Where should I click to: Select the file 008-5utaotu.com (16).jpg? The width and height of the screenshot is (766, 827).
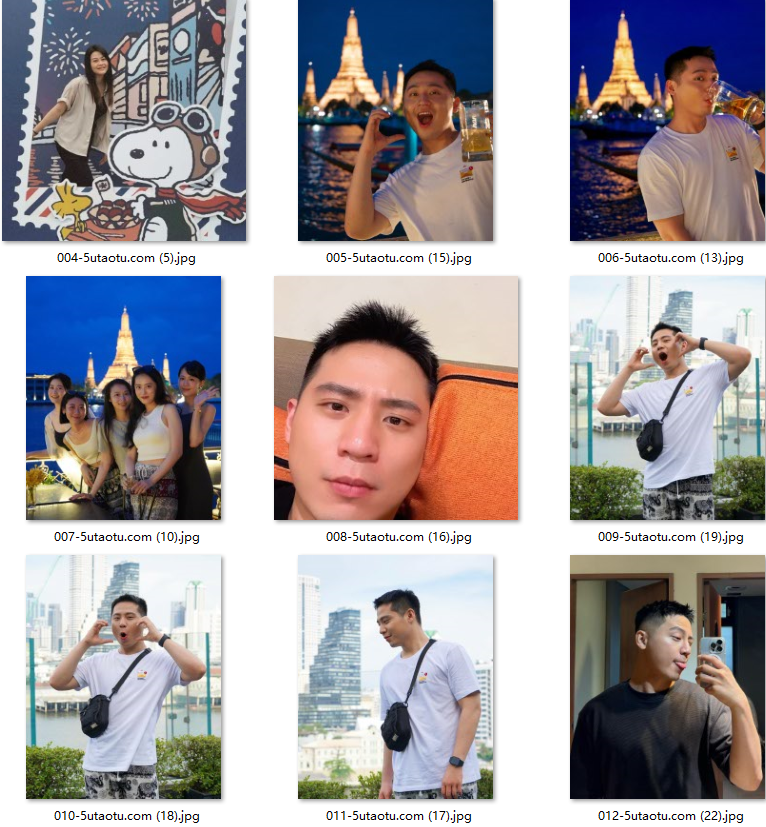click(396, 398)
